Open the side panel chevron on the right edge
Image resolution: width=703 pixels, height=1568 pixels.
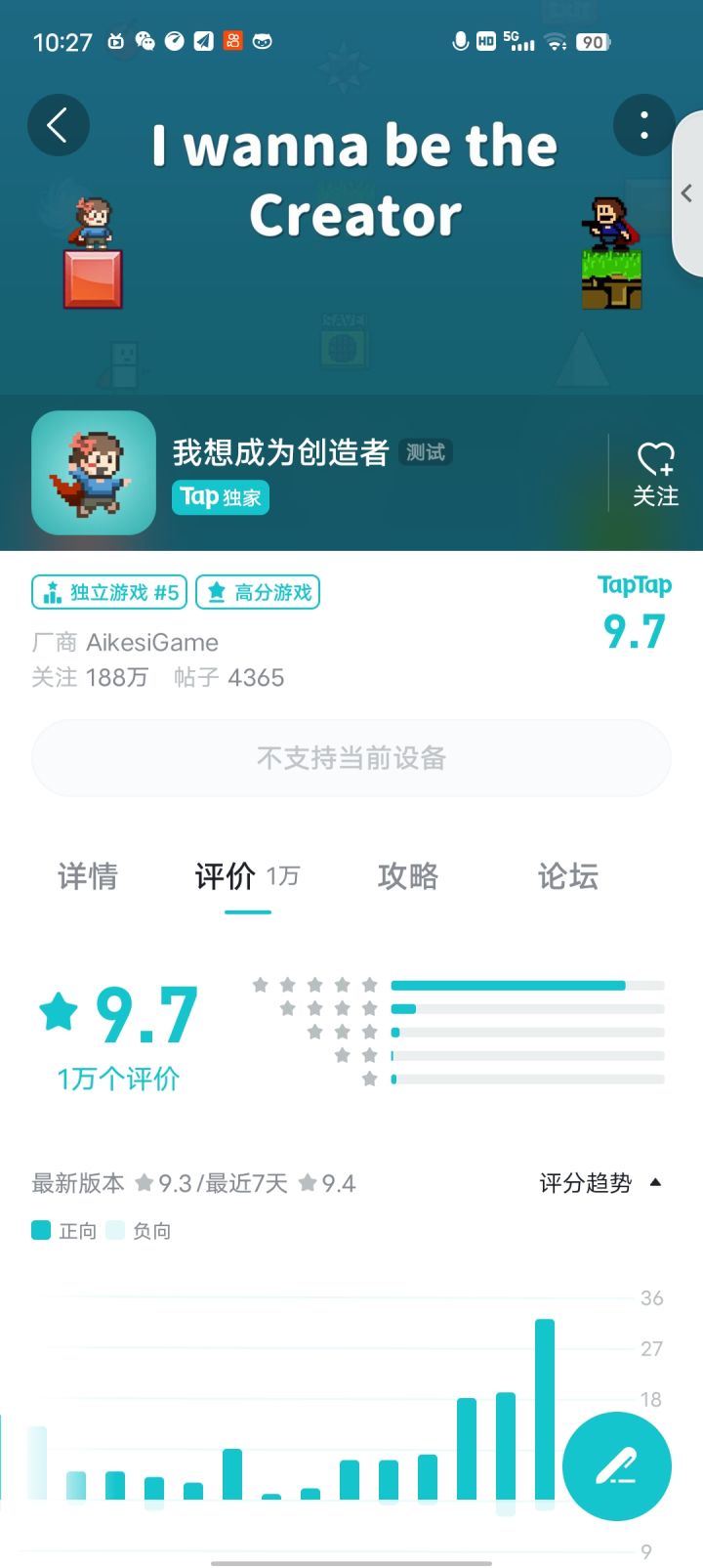(687, 193)
